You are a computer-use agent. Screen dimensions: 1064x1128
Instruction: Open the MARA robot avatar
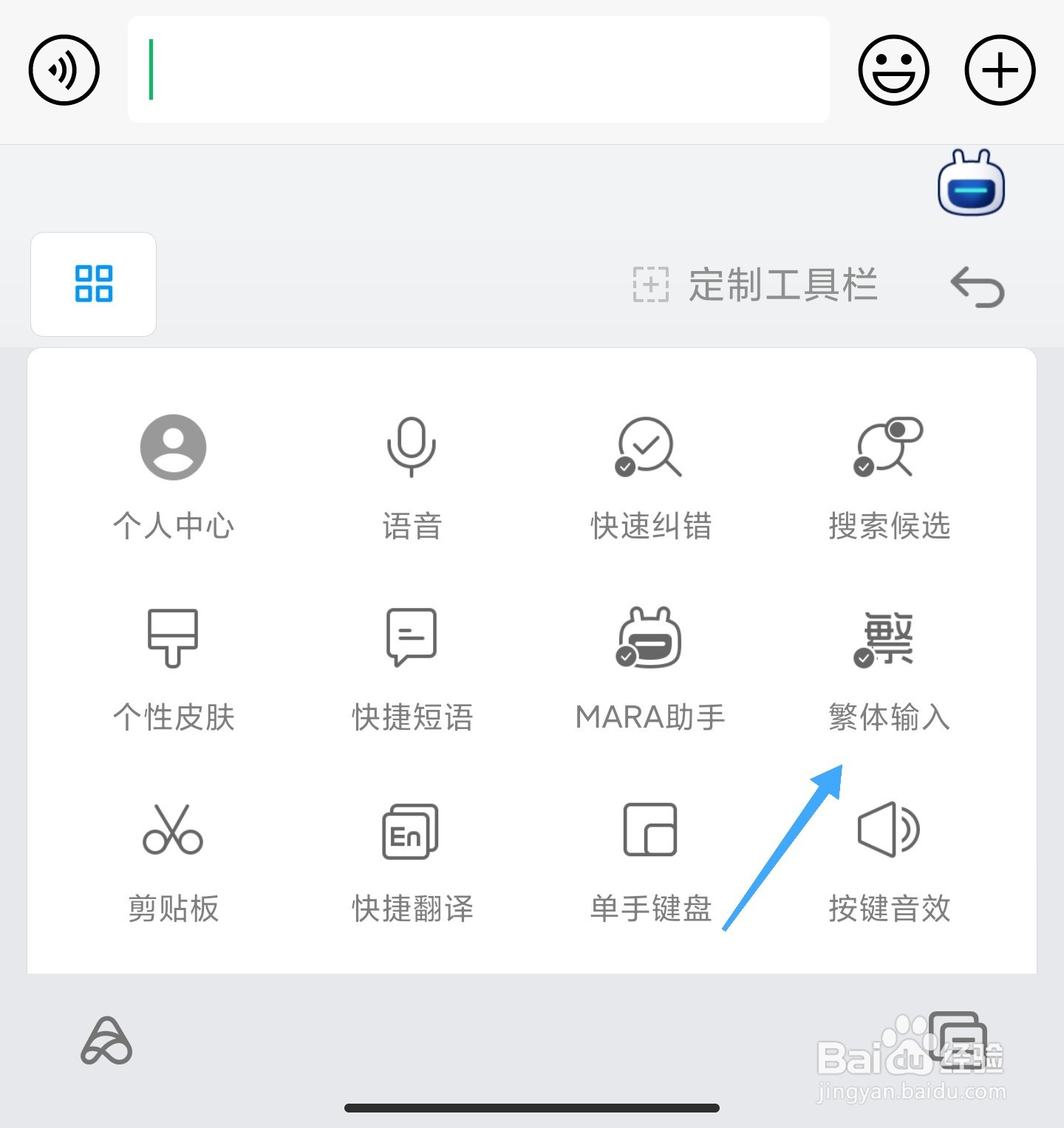coord(970,185)
